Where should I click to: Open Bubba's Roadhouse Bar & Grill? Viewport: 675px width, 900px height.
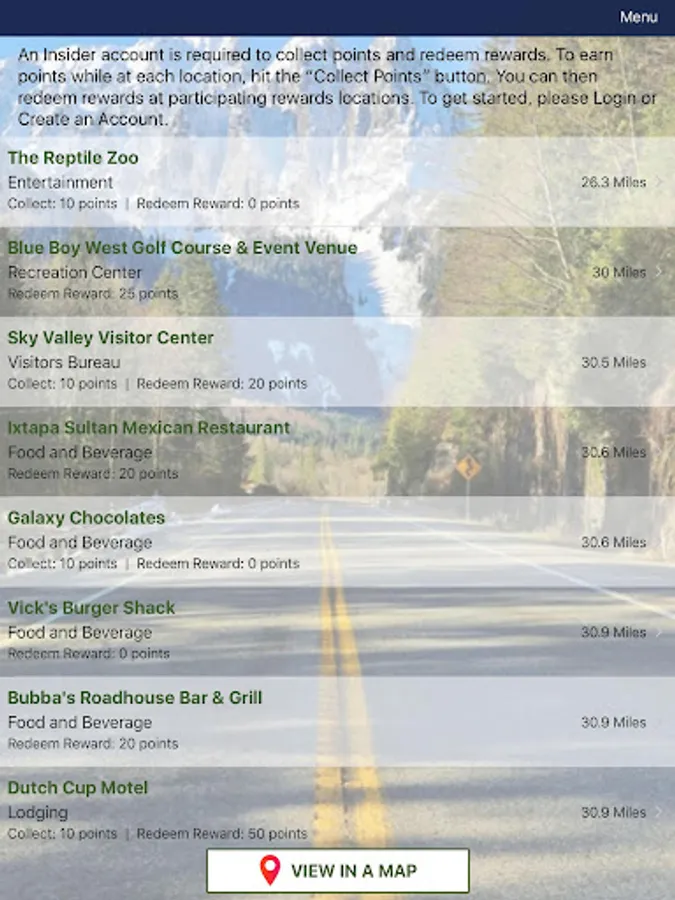click(x=337, y=721)
